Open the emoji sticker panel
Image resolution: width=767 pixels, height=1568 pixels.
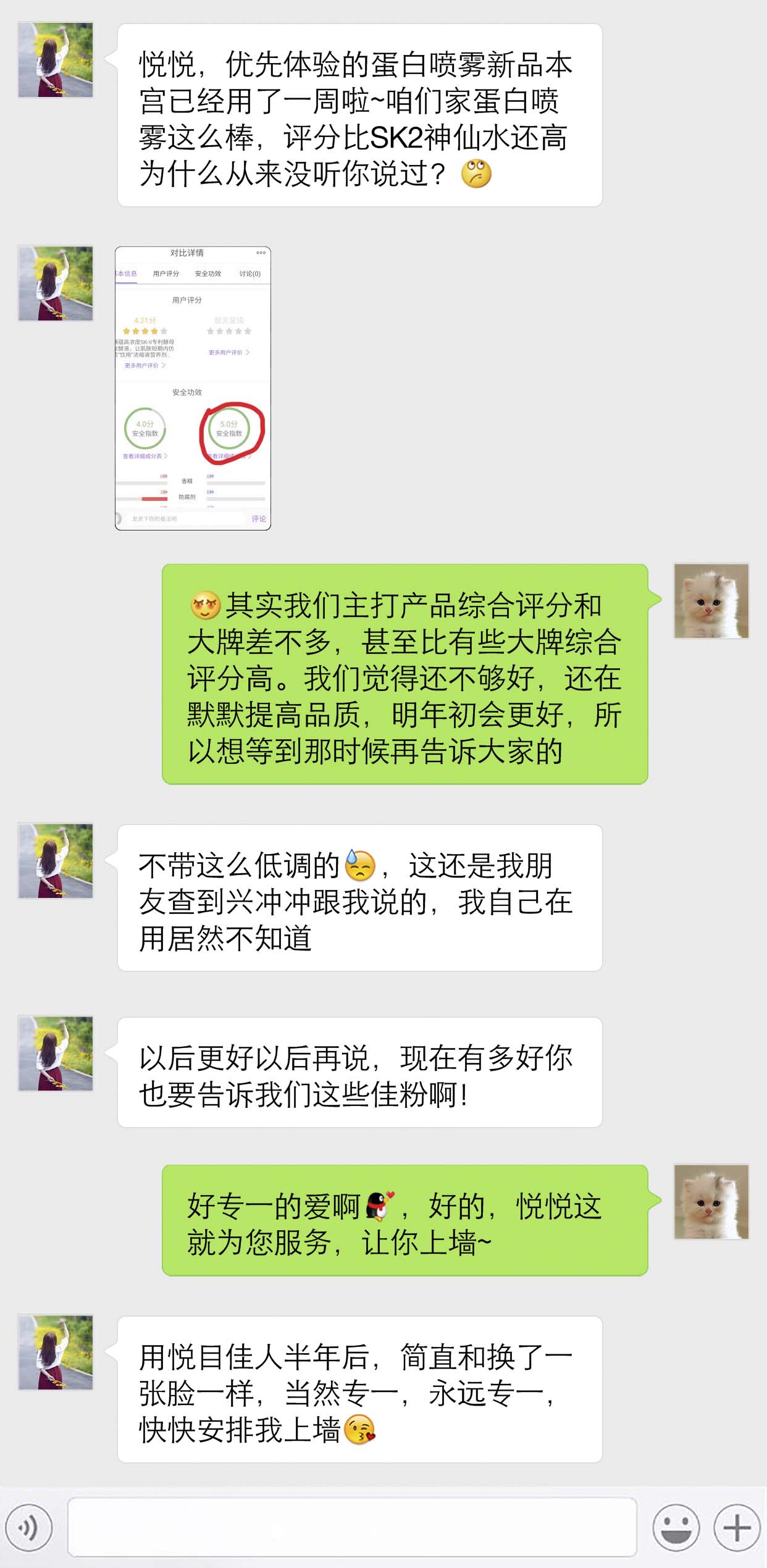[676, 1528]
